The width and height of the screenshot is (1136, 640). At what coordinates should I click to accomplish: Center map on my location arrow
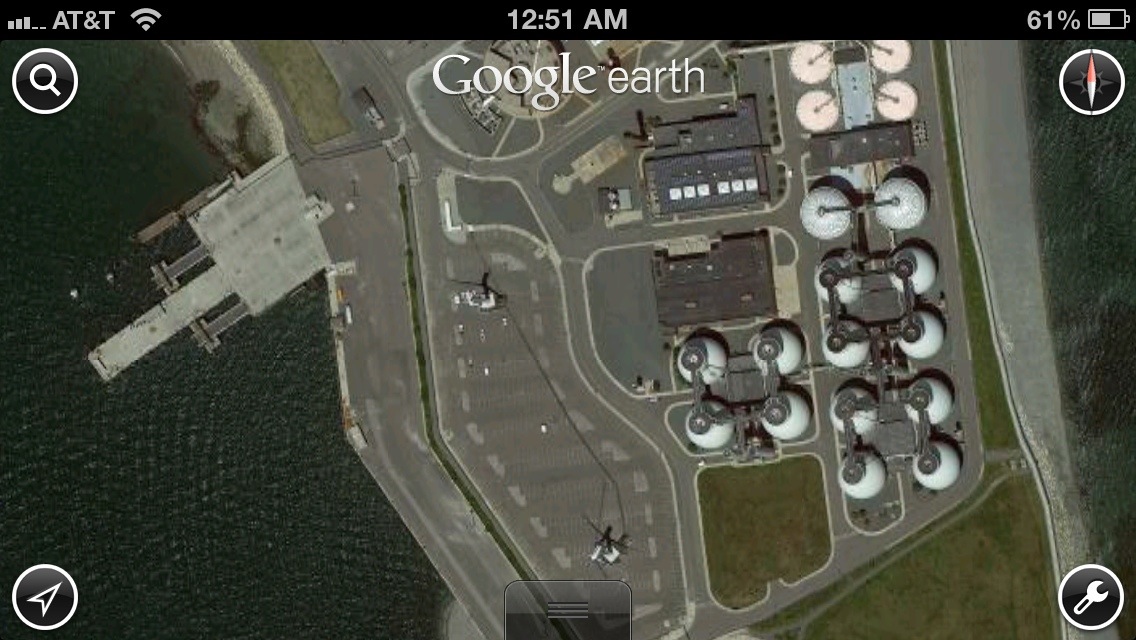(45, 597)
